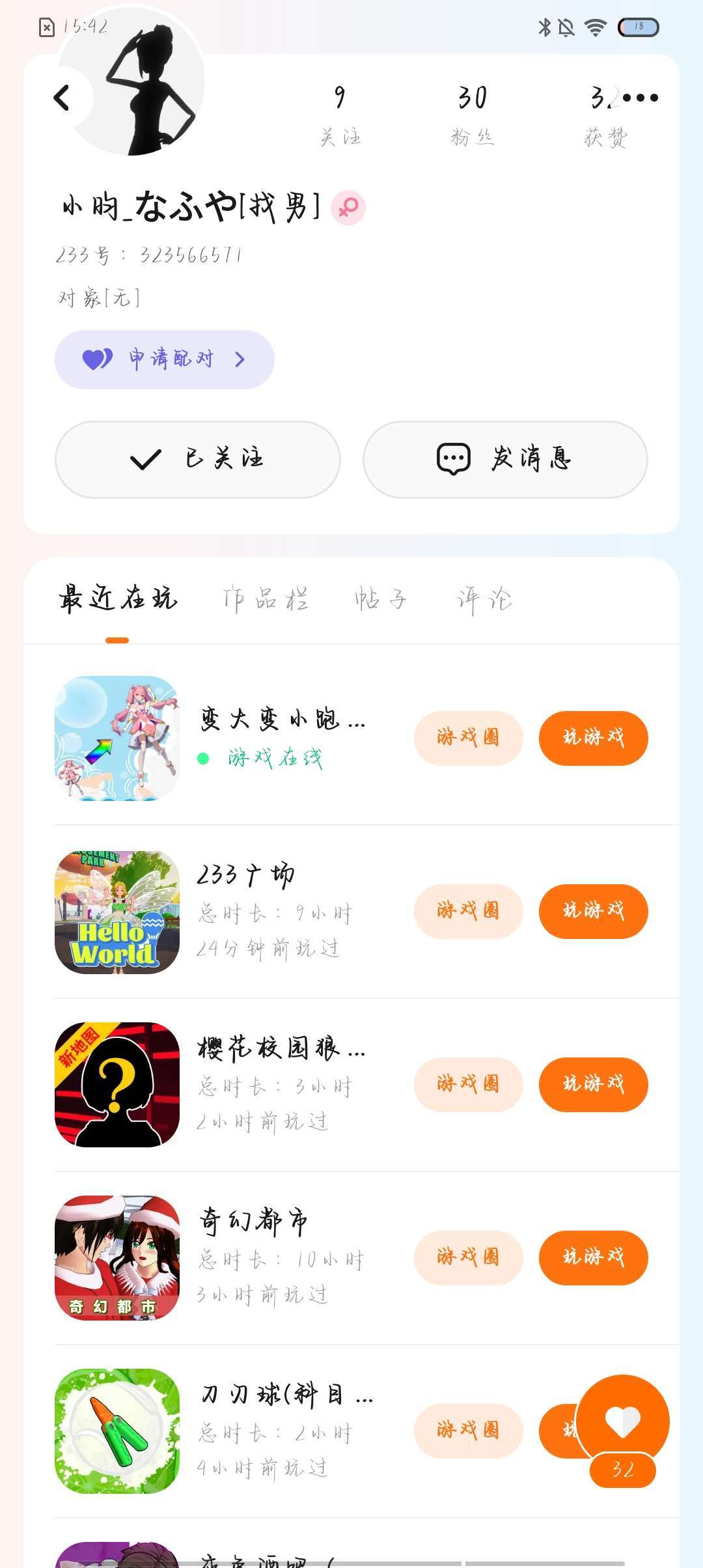Open the three-dot overflow menu
The width and height of the screenshot is (703, 1568).
click(x=640, y=98)
